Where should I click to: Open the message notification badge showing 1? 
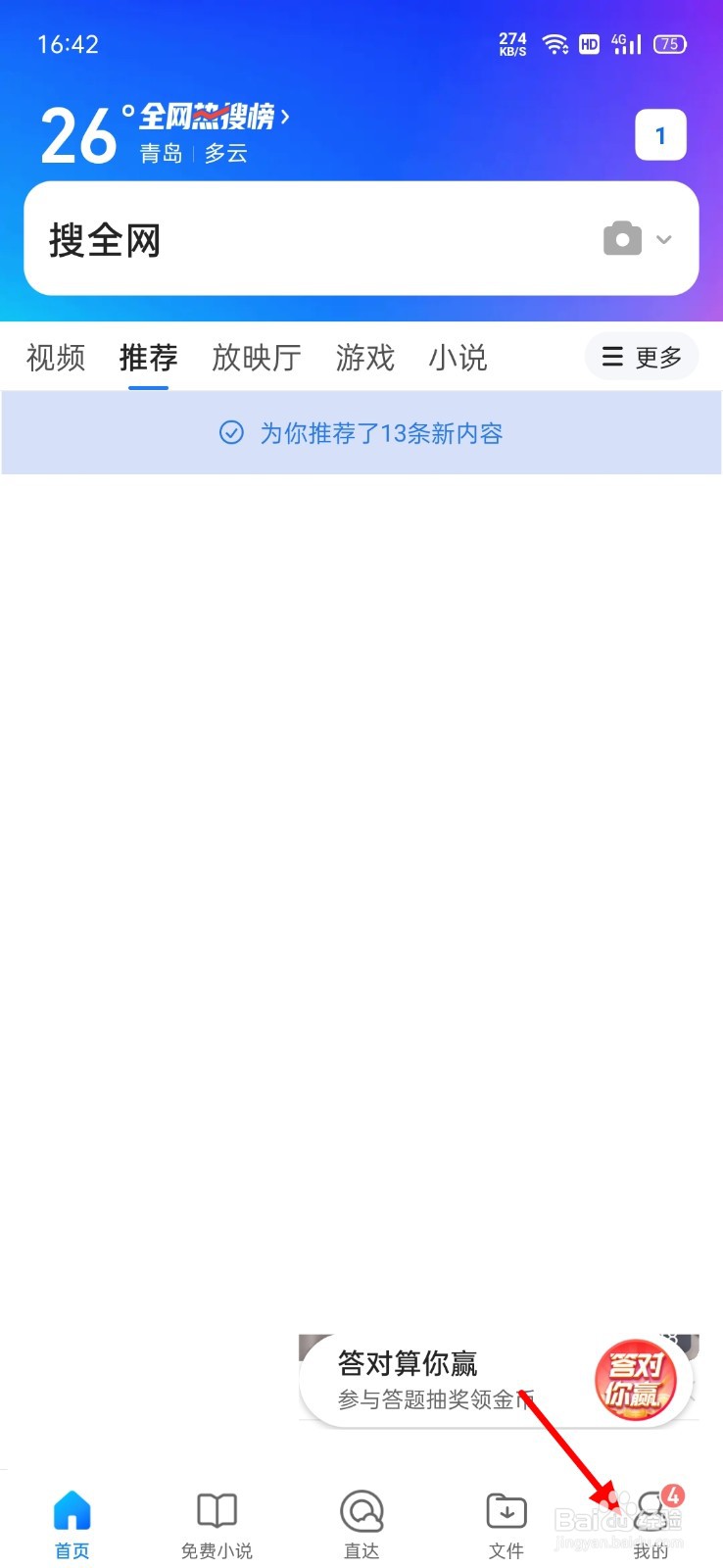(x=661, y=135)
